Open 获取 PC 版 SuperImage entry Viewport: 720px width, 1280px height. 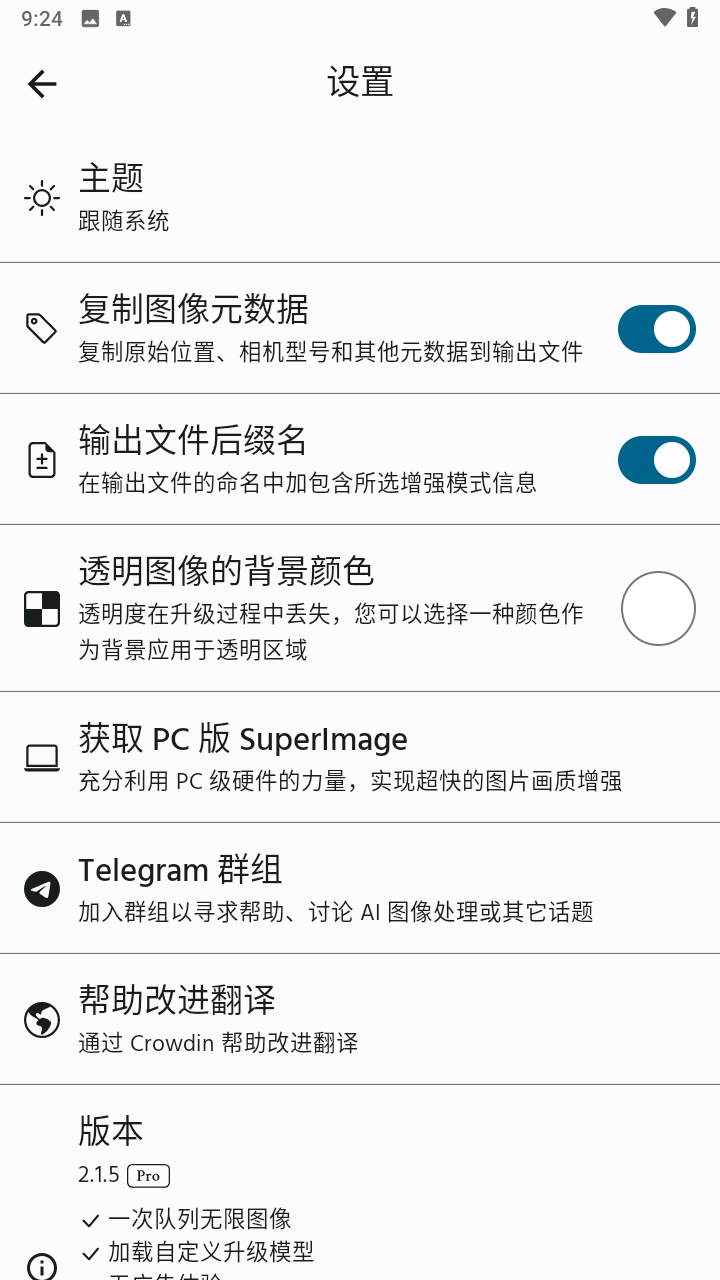(x=300, y=757)
